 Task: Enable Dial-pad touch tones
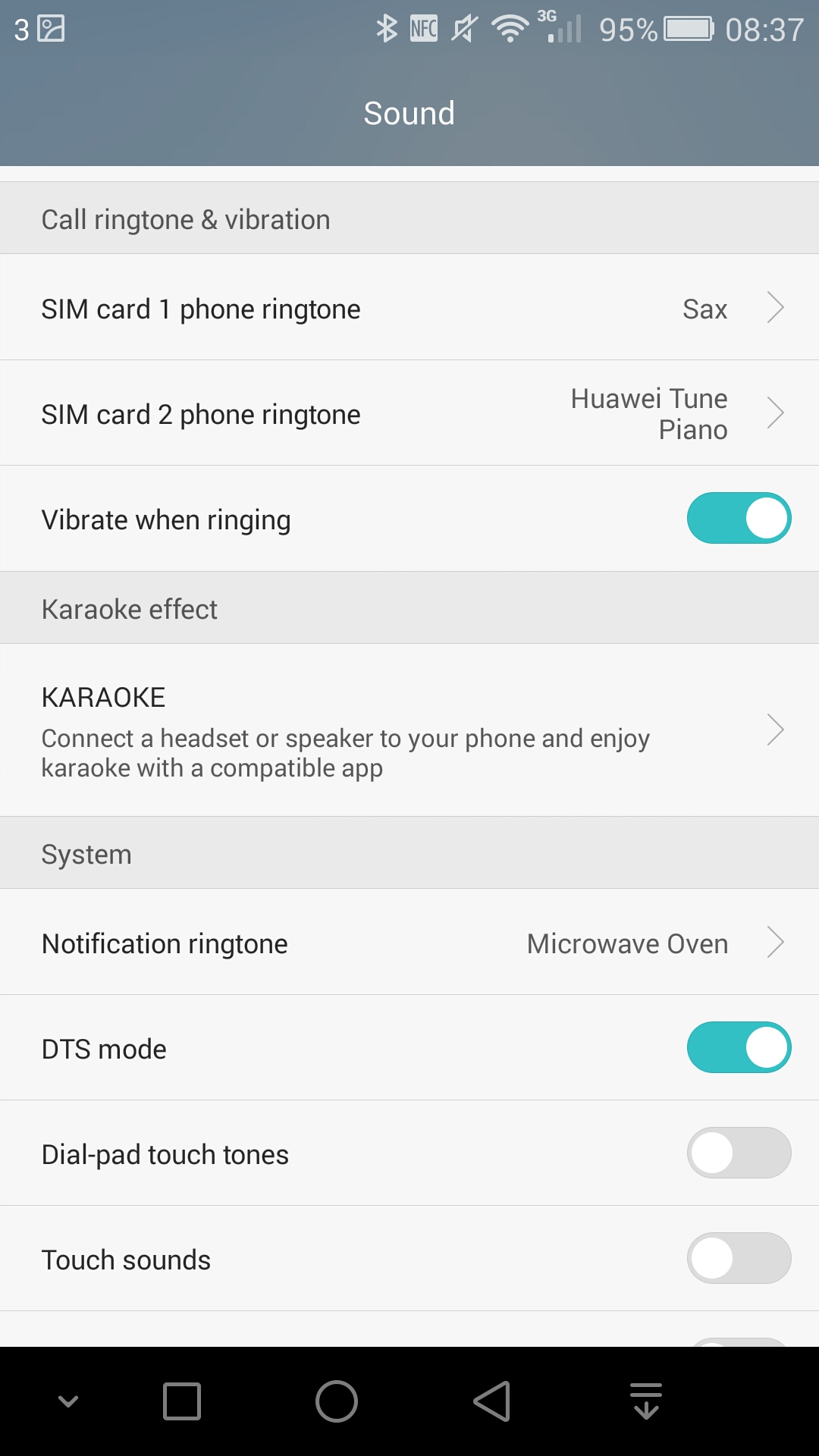(739, 1153)
